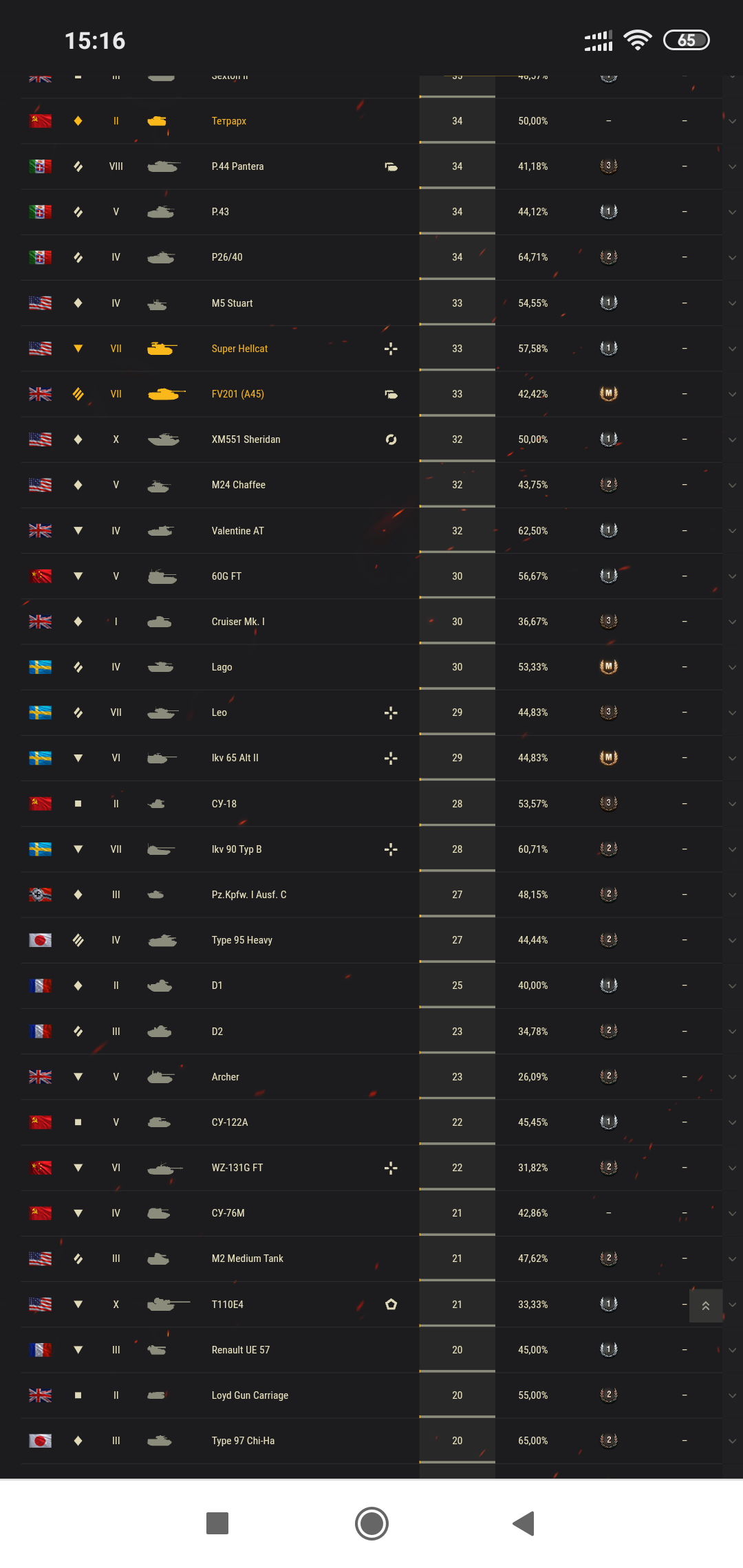Expand the P.44 Pantera row details

(732, 166)
